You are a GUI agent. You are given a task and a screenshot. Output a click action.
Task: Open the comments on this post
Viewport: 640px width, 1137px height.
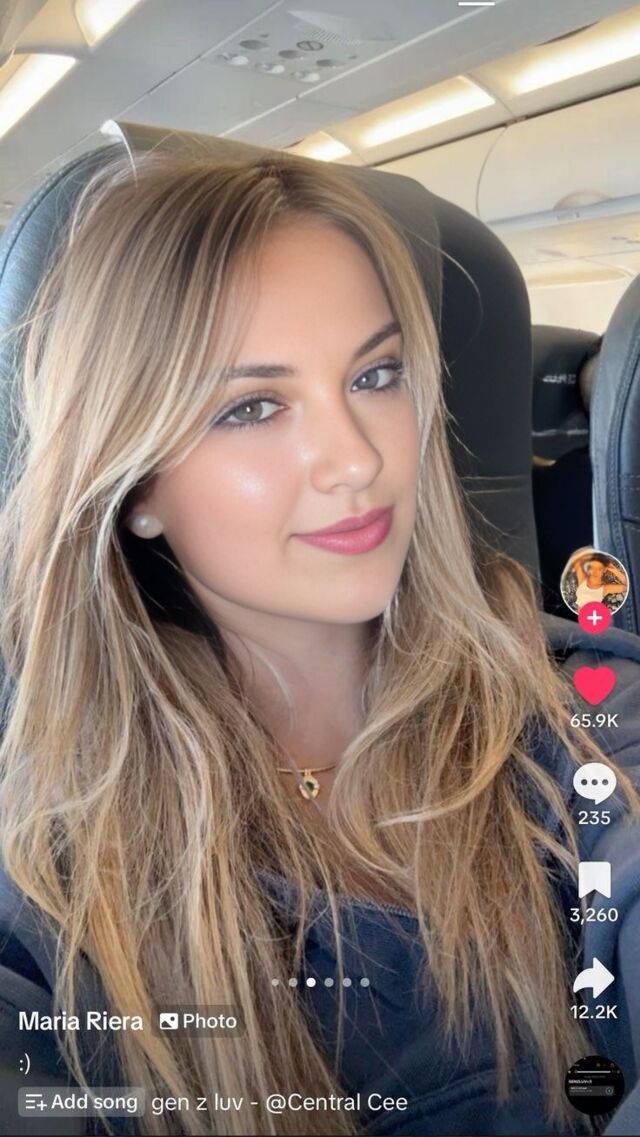pos(594,783)
